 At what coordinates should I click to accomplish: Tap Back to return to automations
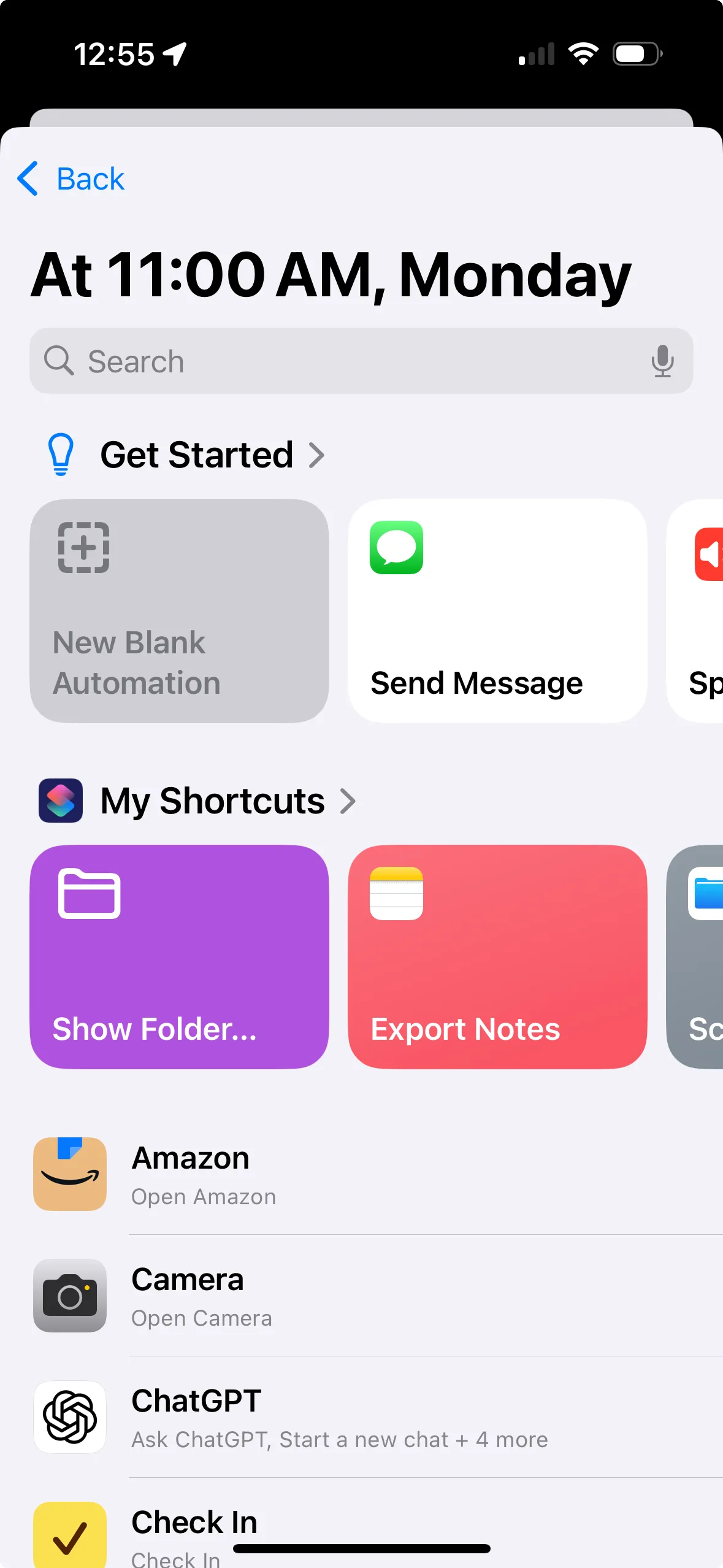point(70,179)
